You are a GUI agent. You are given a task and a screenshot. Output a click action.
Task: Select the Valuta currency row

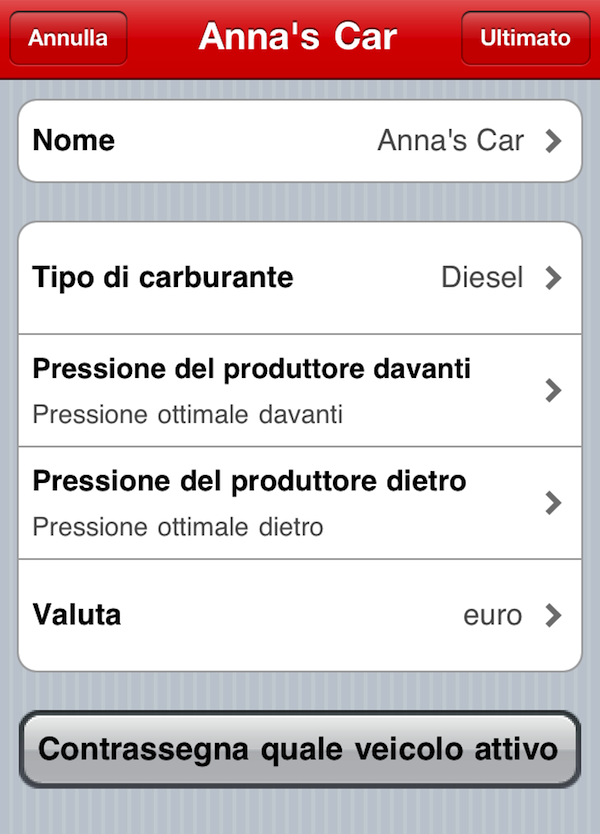pos(300,615)
